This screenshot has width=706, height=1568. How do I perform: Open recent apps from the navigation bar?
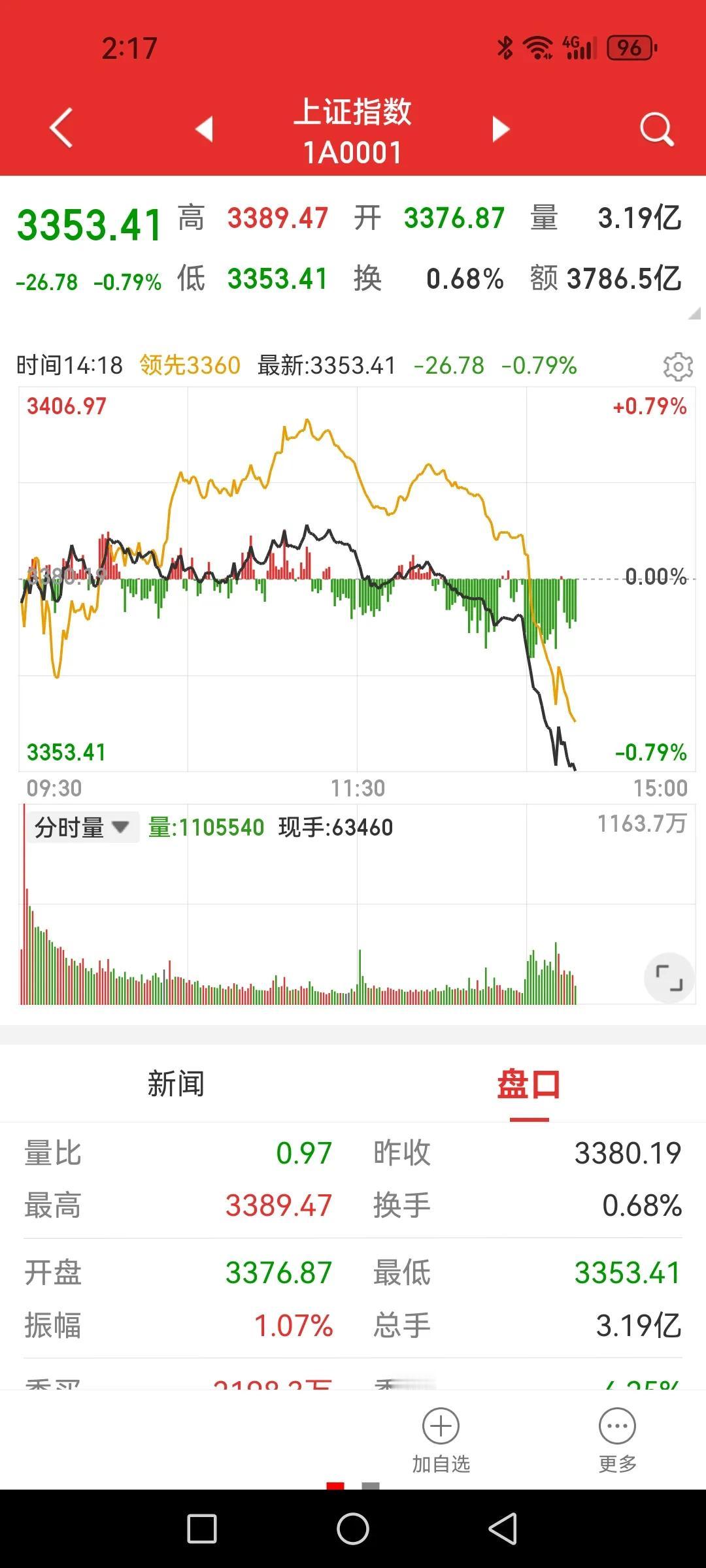[x=202, y=1529]
